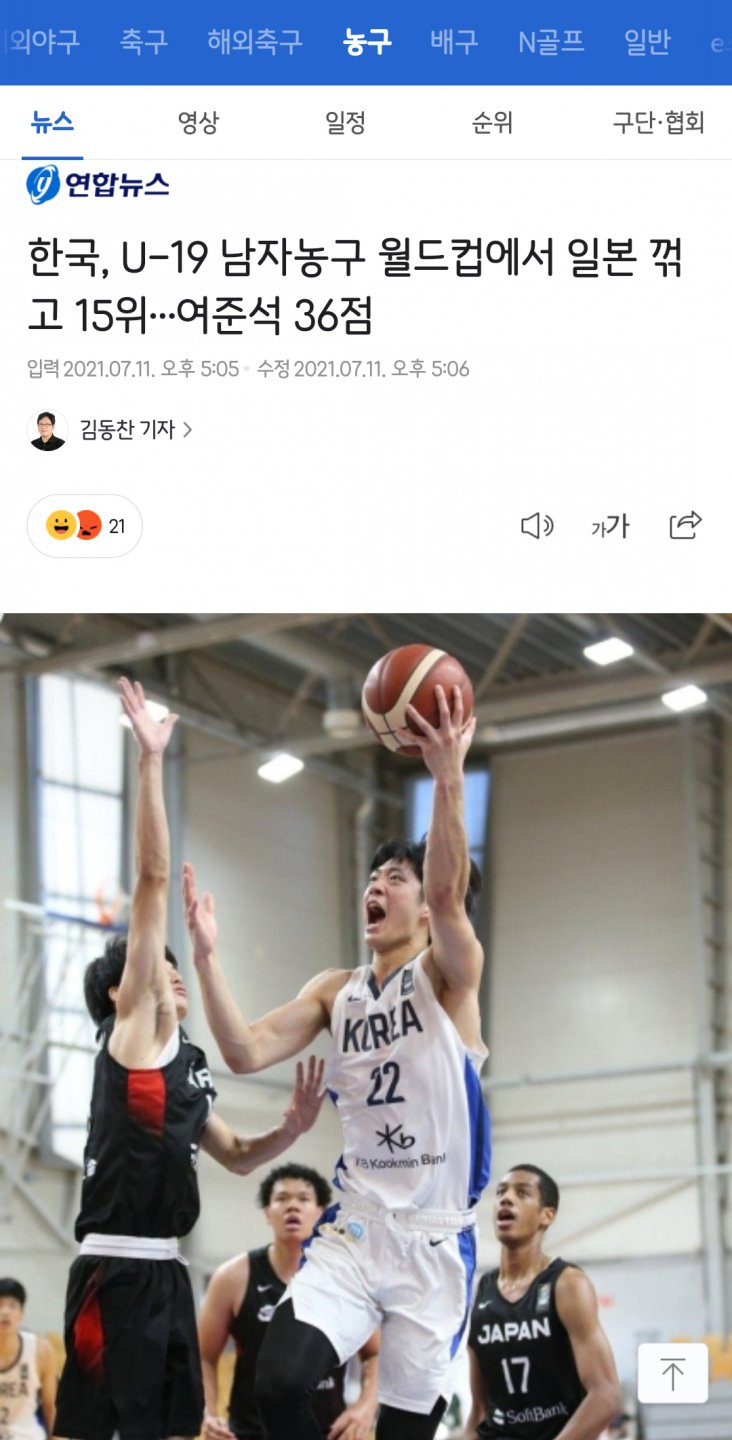
Task: Tap the reaction emoji button with 21
Action: [85, 526]
